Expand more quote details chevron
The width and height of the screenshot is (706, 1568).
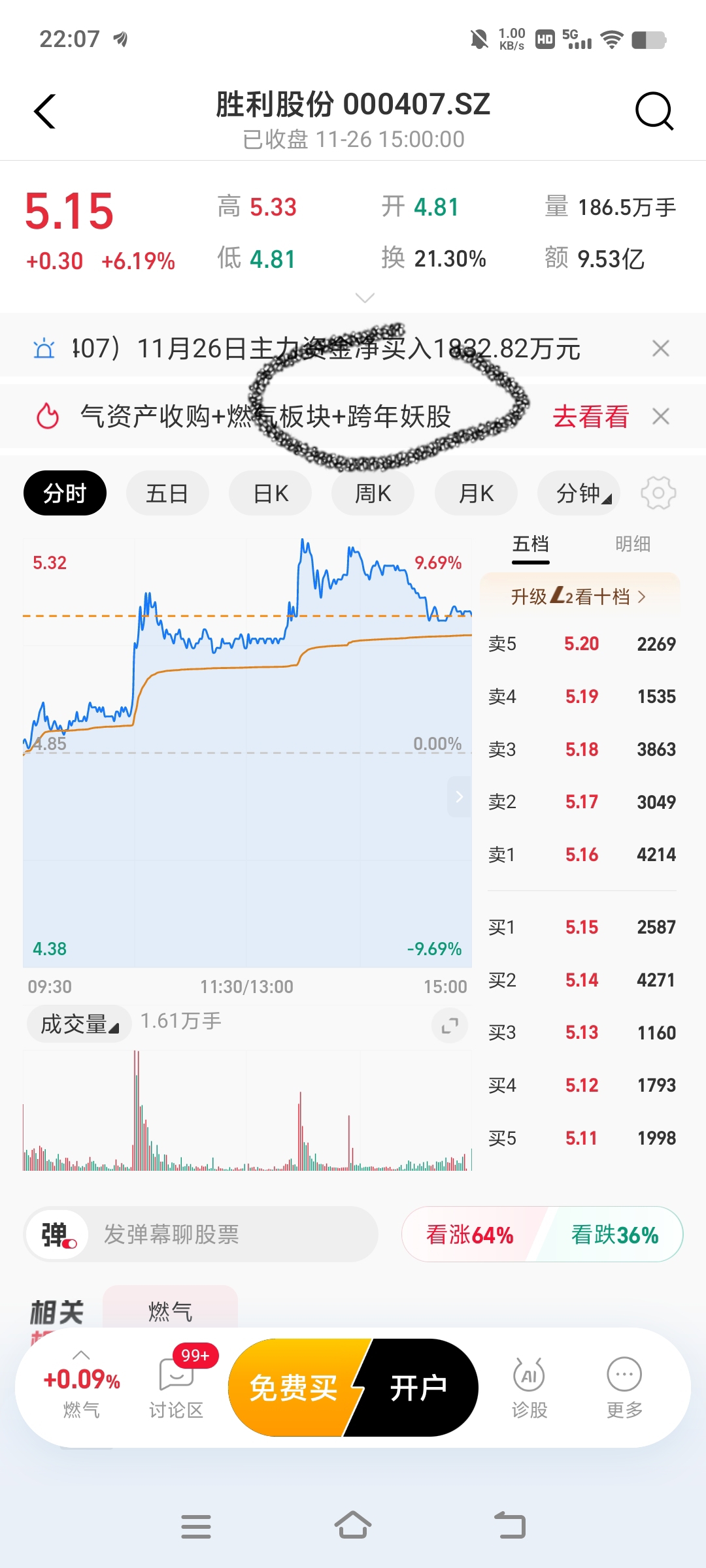pyautogui.click(x=364, y=298)
